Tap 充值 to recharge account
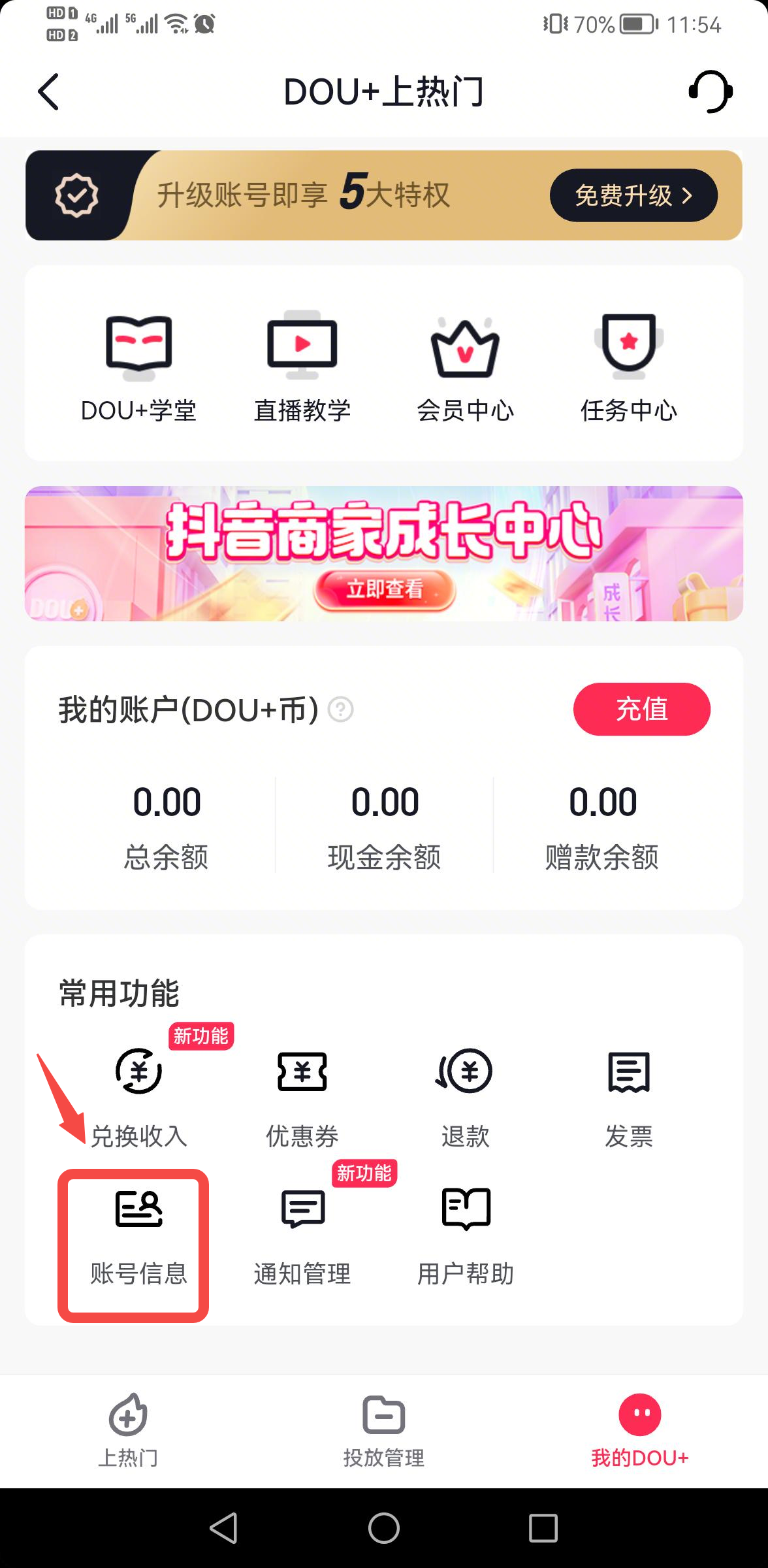 [641, 710]
